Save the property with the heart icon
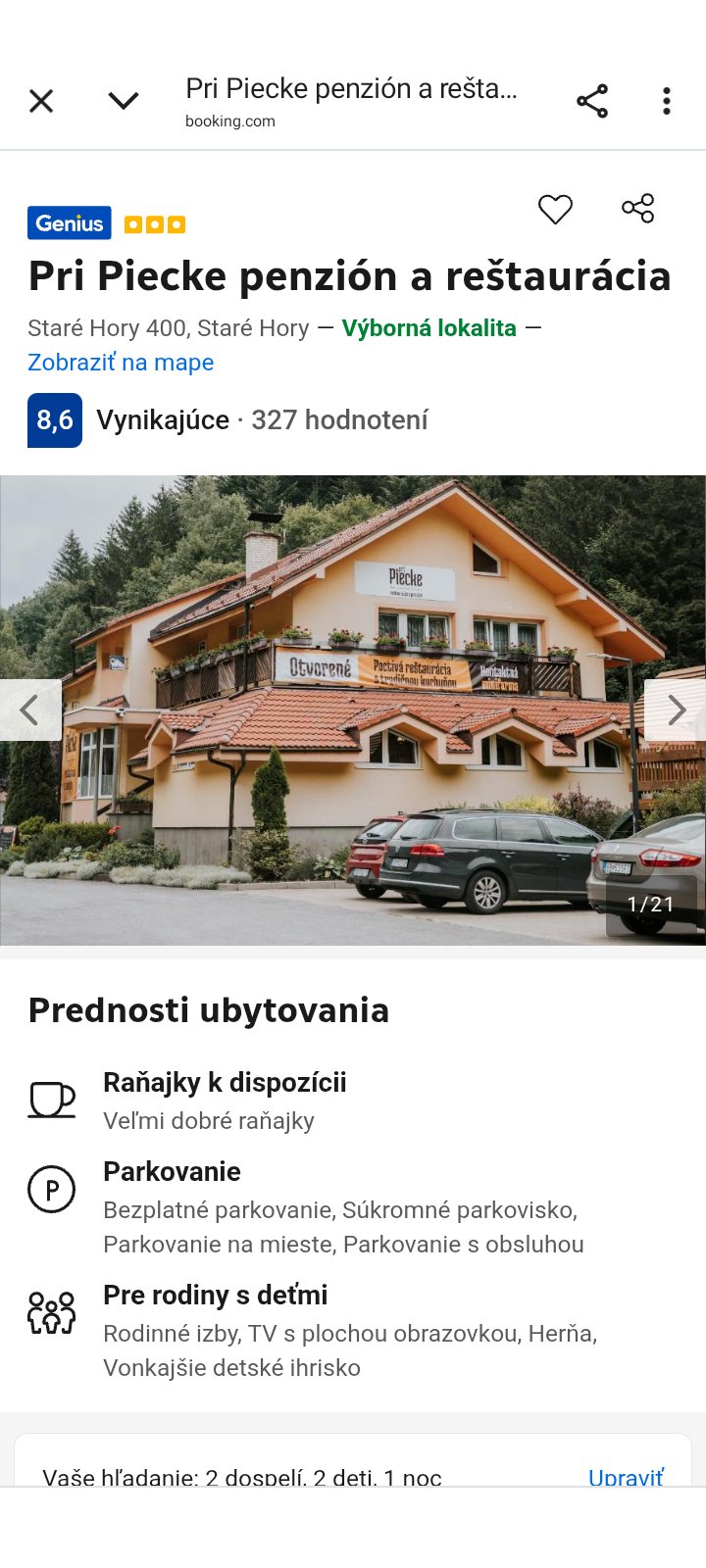 (x=555, y=209)
